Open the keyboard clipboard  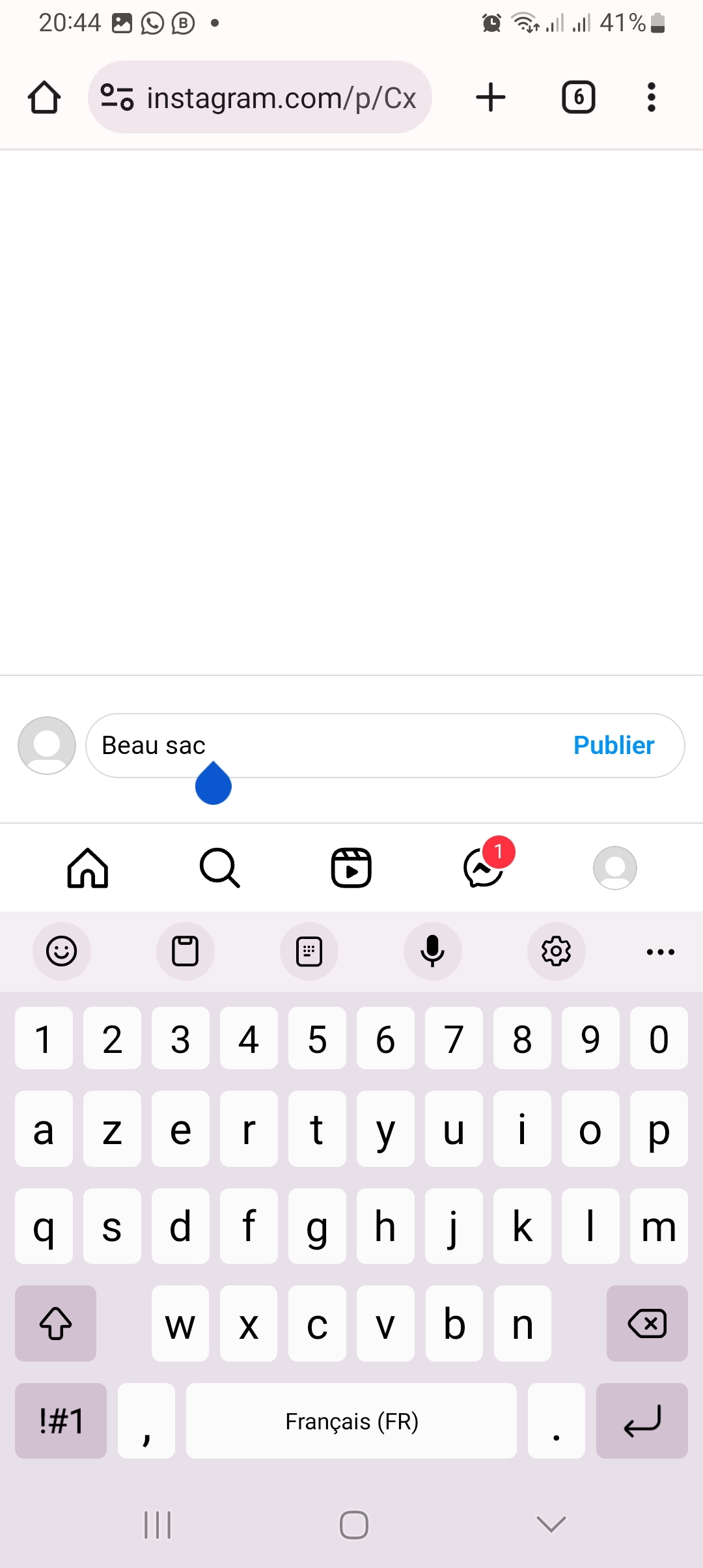click(186, 951)
